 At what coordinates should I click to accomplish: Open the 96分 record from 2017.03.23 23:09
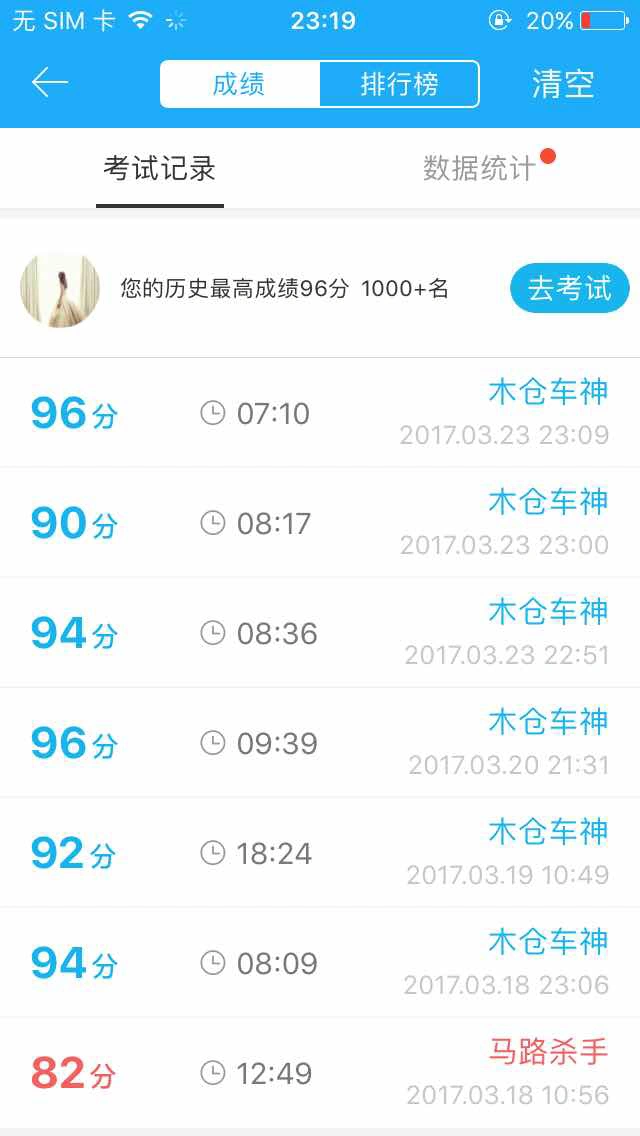pos(320,413)
